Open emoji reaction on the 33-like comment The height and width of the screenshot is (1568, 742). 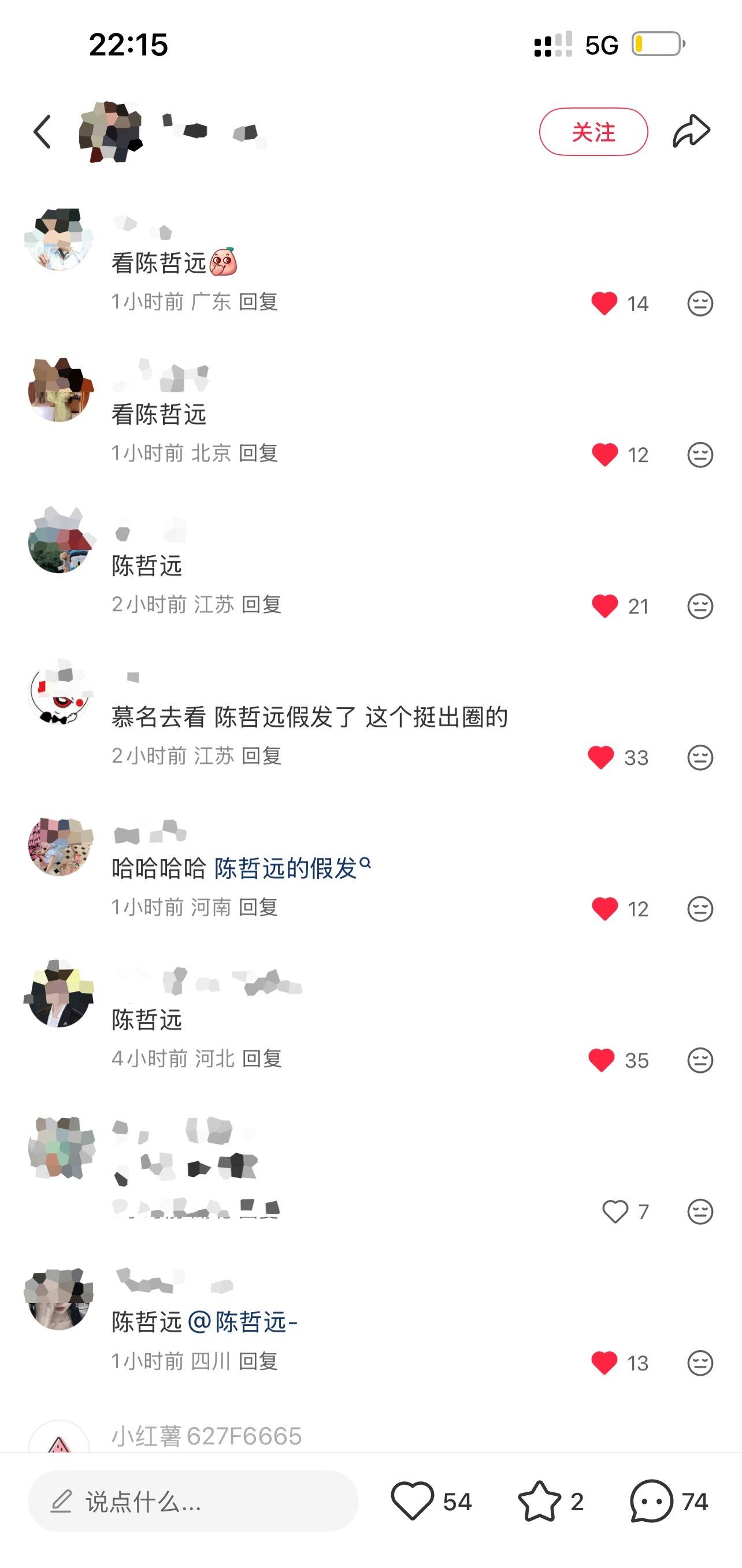[699, 757]
